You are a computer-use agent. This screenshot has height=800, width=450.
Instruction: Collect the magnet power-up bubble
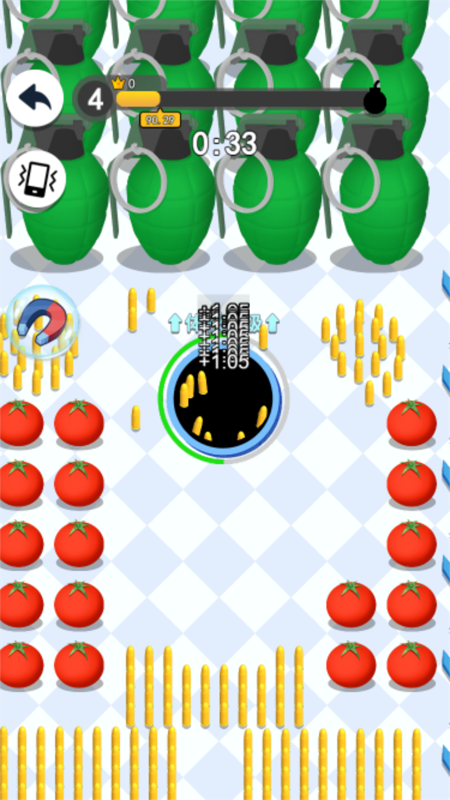(x=42, y=322)
